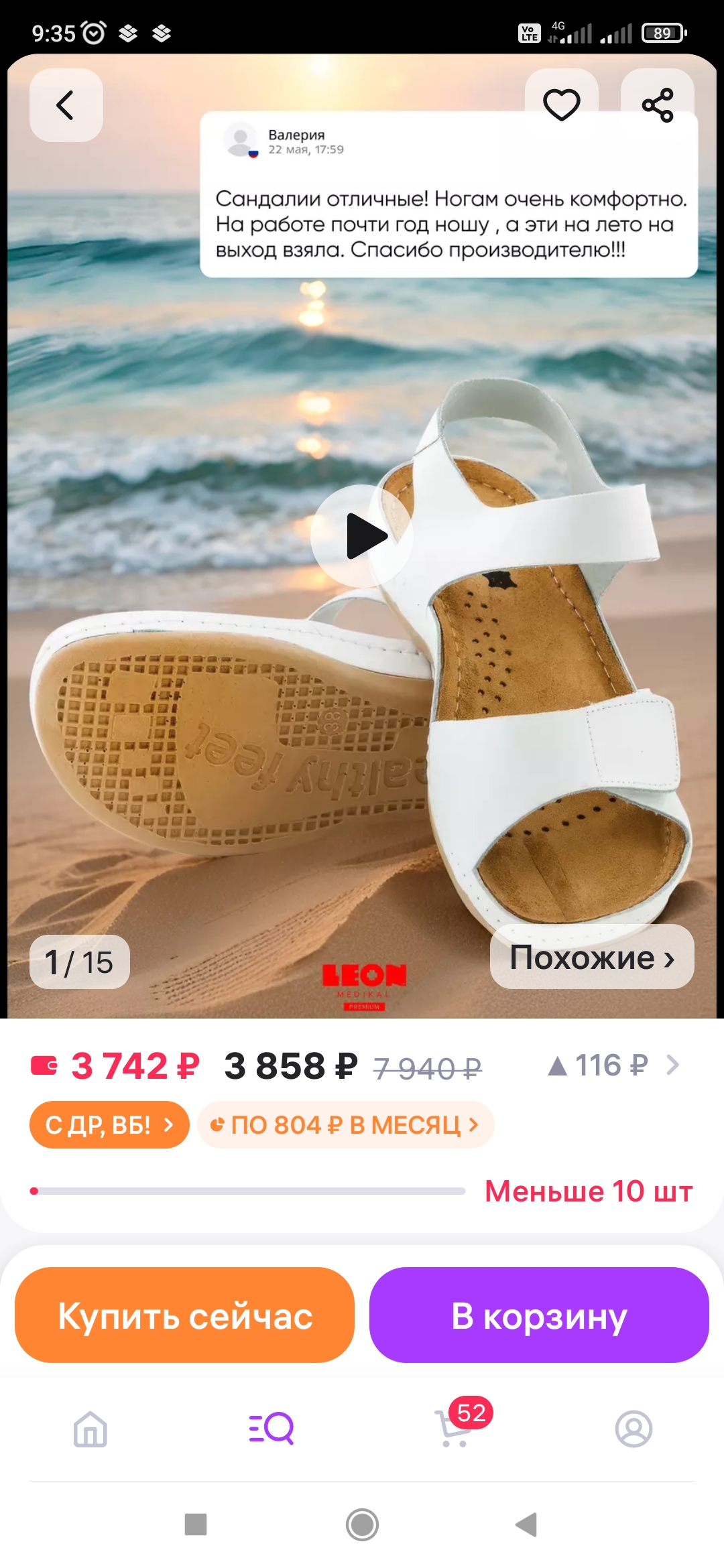
Task: Switch to the home tab
Action: (x=90, y=1429)
